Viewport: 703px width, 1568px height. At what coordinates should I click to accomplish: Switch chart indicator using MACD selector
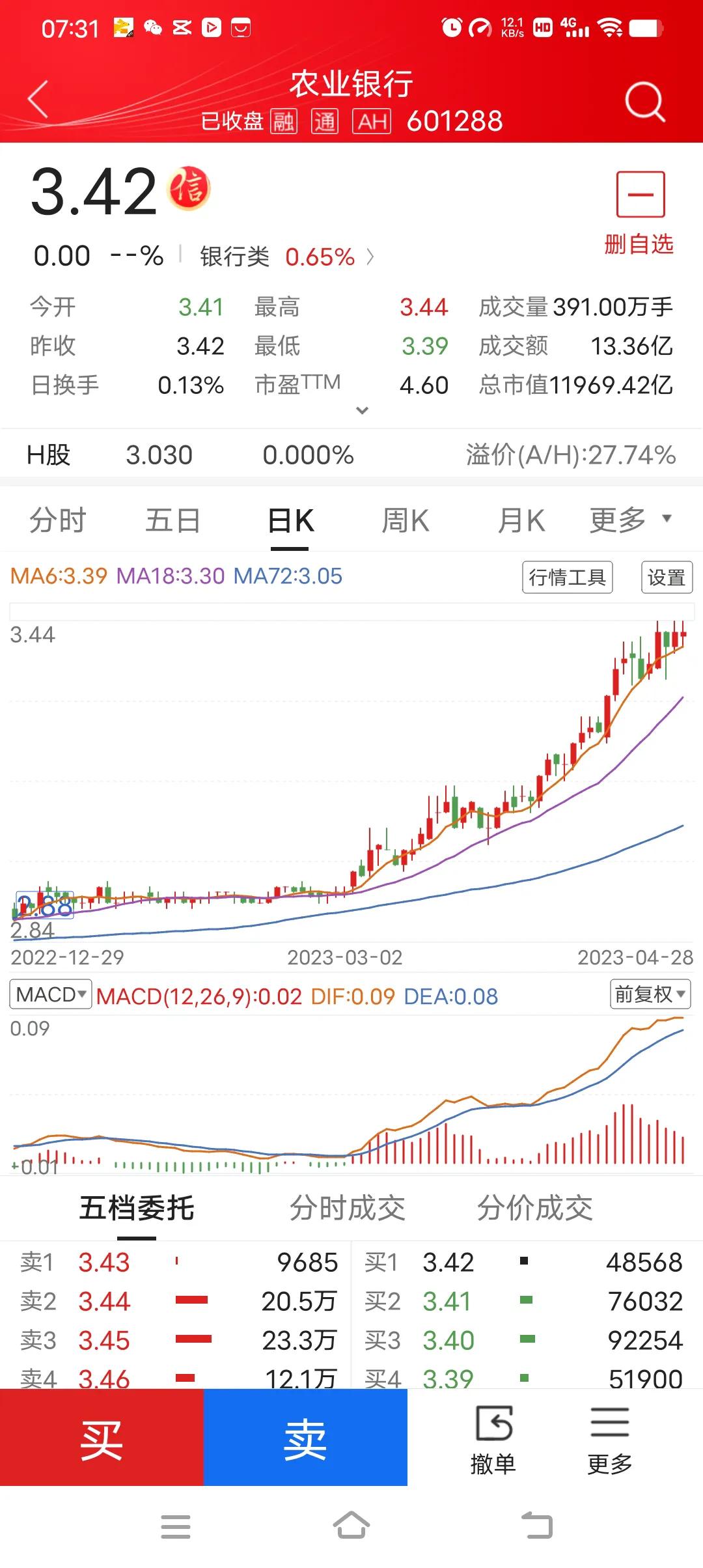pos(49,994)
